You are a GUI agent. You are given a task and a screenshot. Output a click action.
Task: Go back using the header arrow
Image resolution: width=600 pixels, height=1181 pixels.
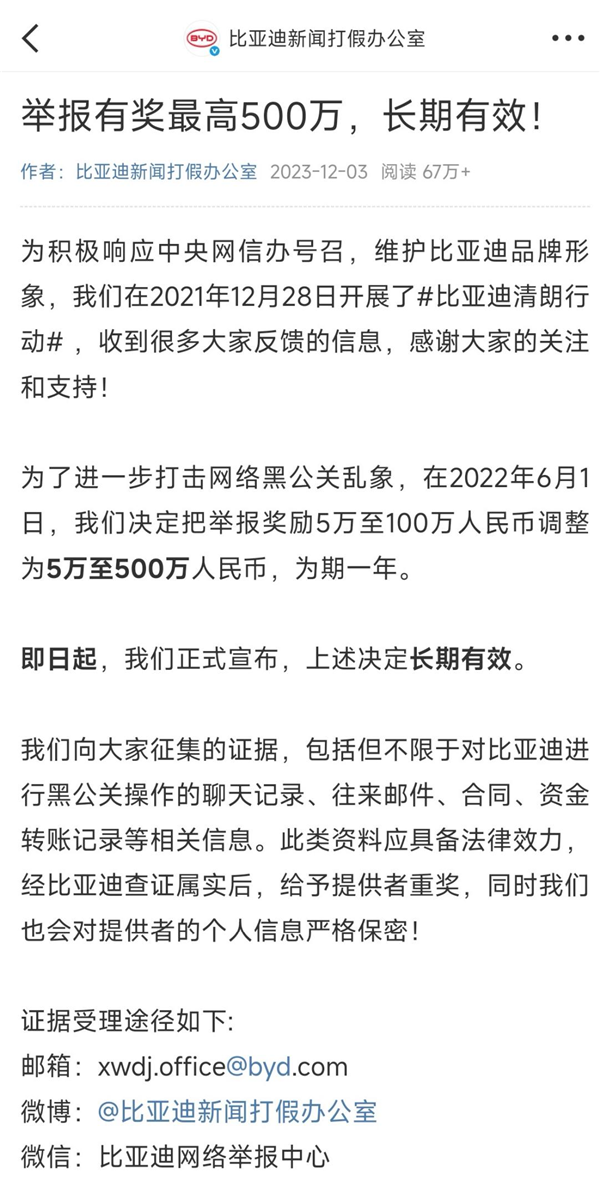pyautogui.click(x=31, y=39)
